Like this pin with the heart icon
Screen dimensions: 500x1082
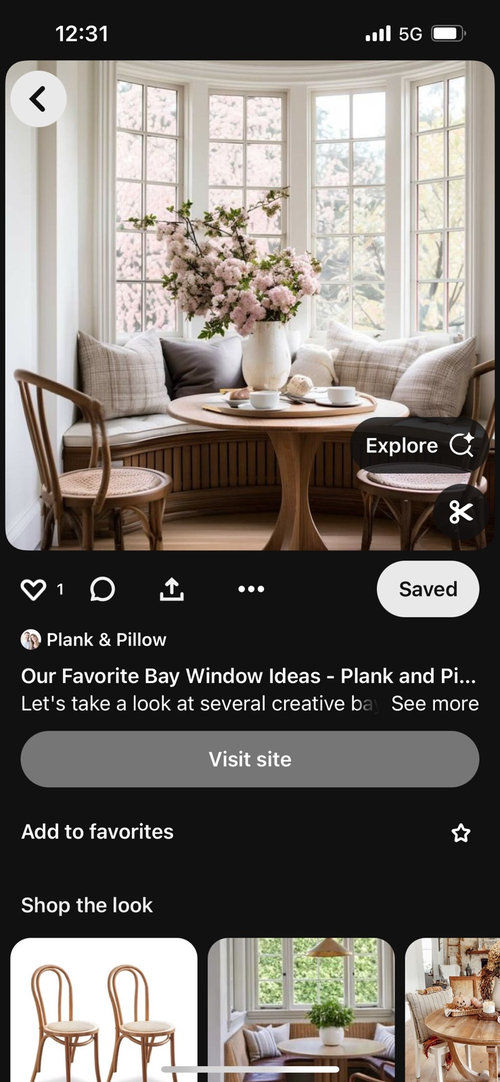(33, 589)
